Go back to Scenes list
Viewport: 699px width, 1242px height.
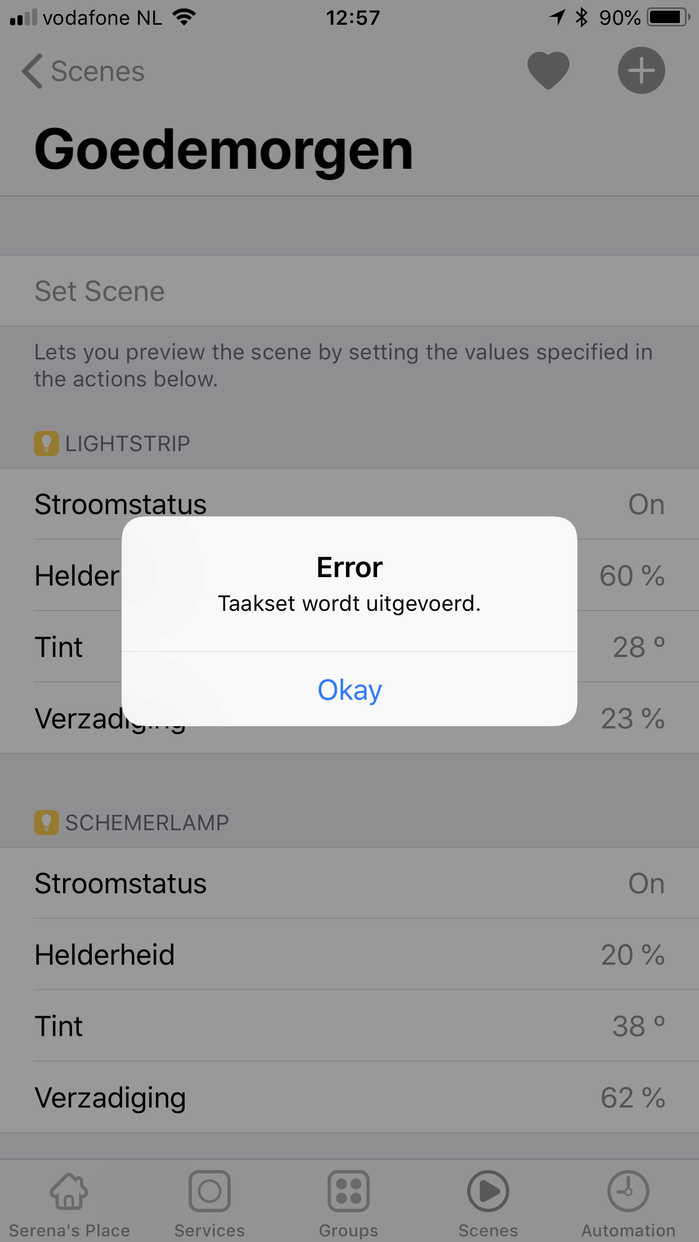[x=83, y=72]
